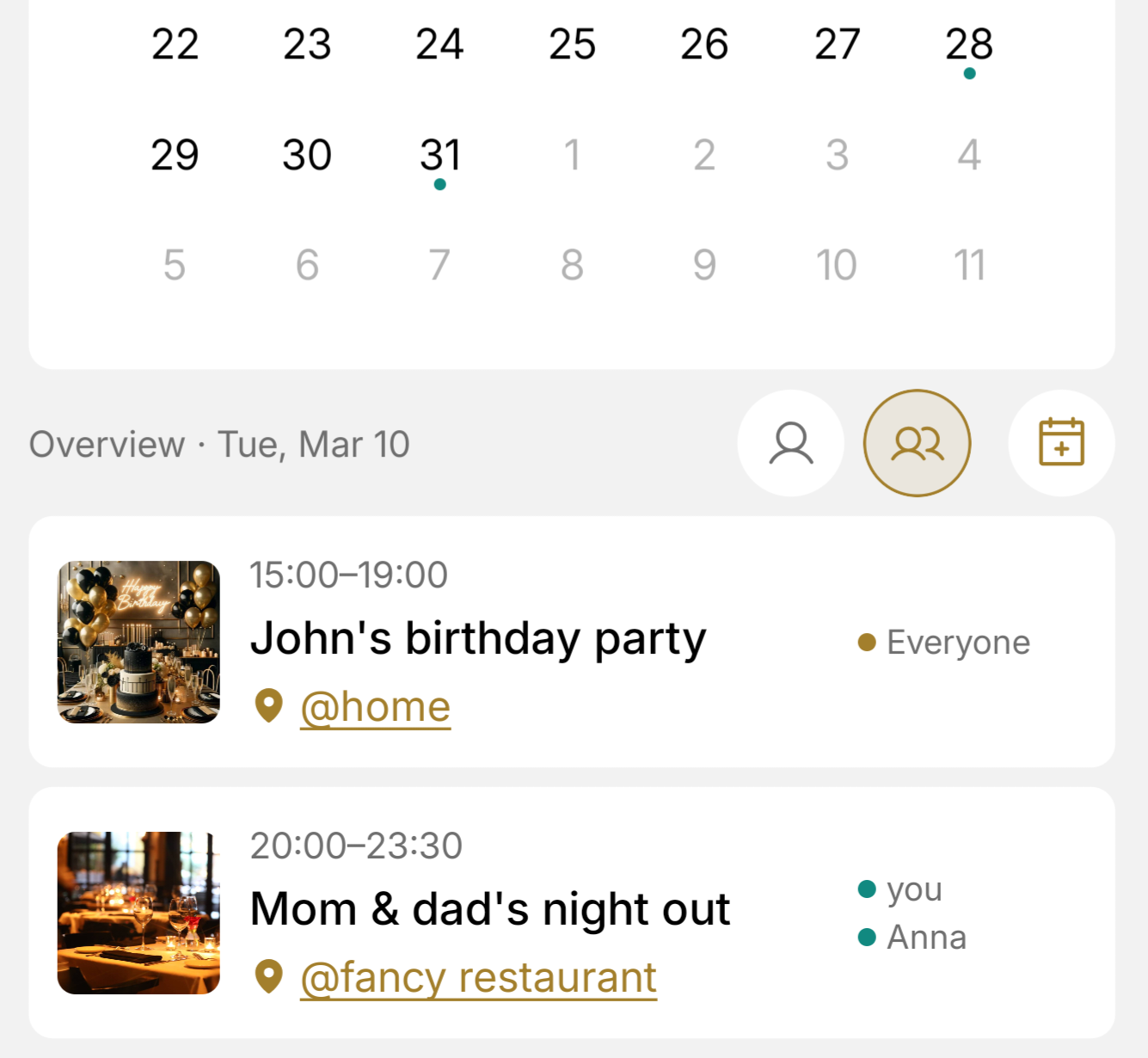The image size is (1148, 1058).
Task: Open the @home location link
Action: [375, 708]
